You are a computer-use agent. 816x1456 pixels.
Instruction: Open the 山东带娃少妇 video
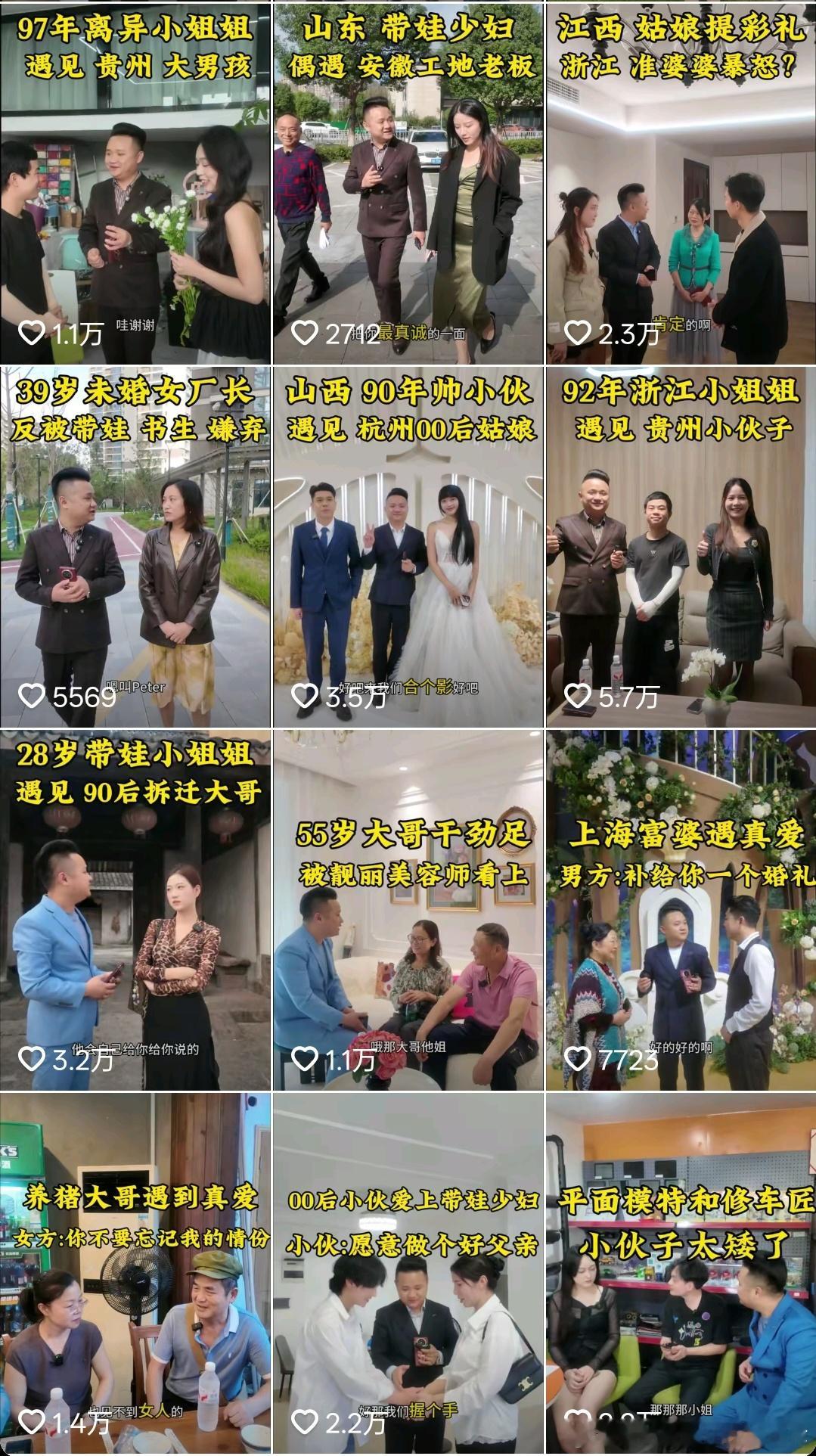tap(408, 189)
